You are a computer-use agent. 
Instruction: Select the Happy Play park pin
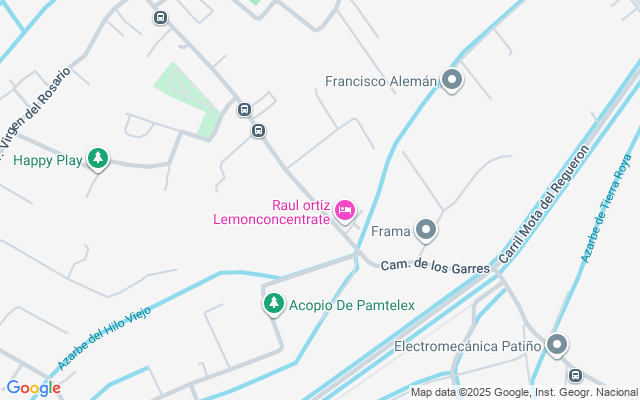pos(97,158)
